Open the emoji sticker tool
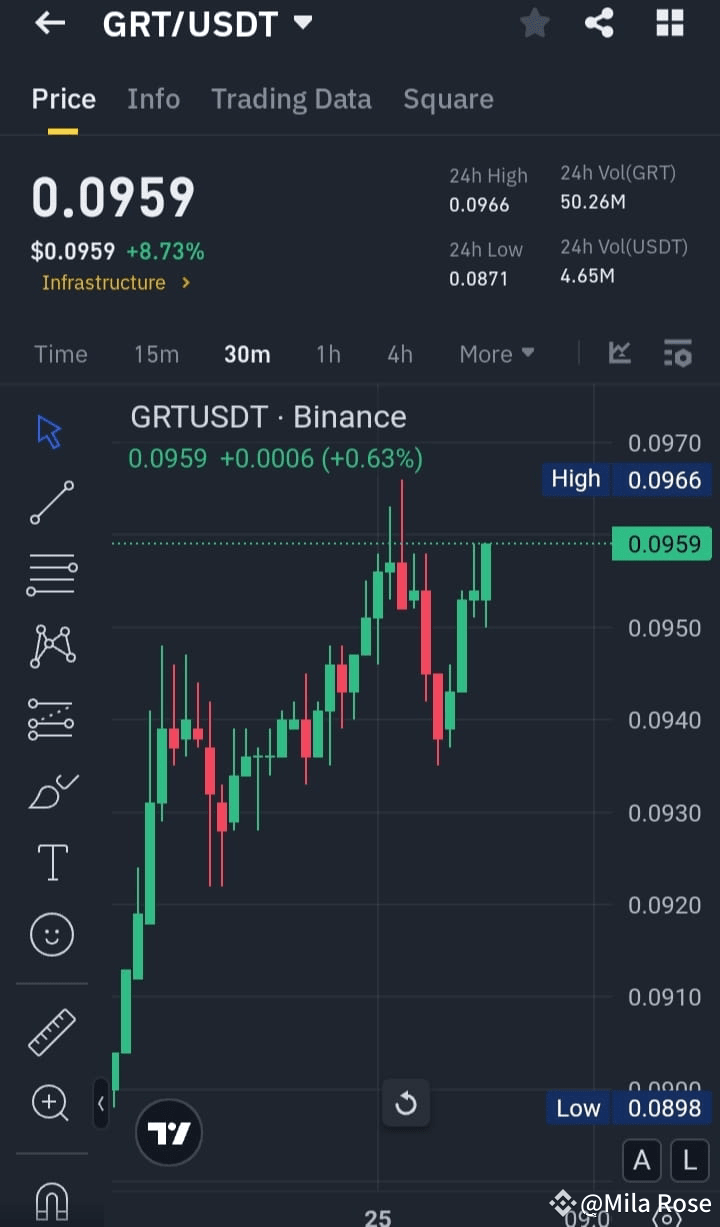The width and height of the screenshot is (720, 1227). pos(52,934)
